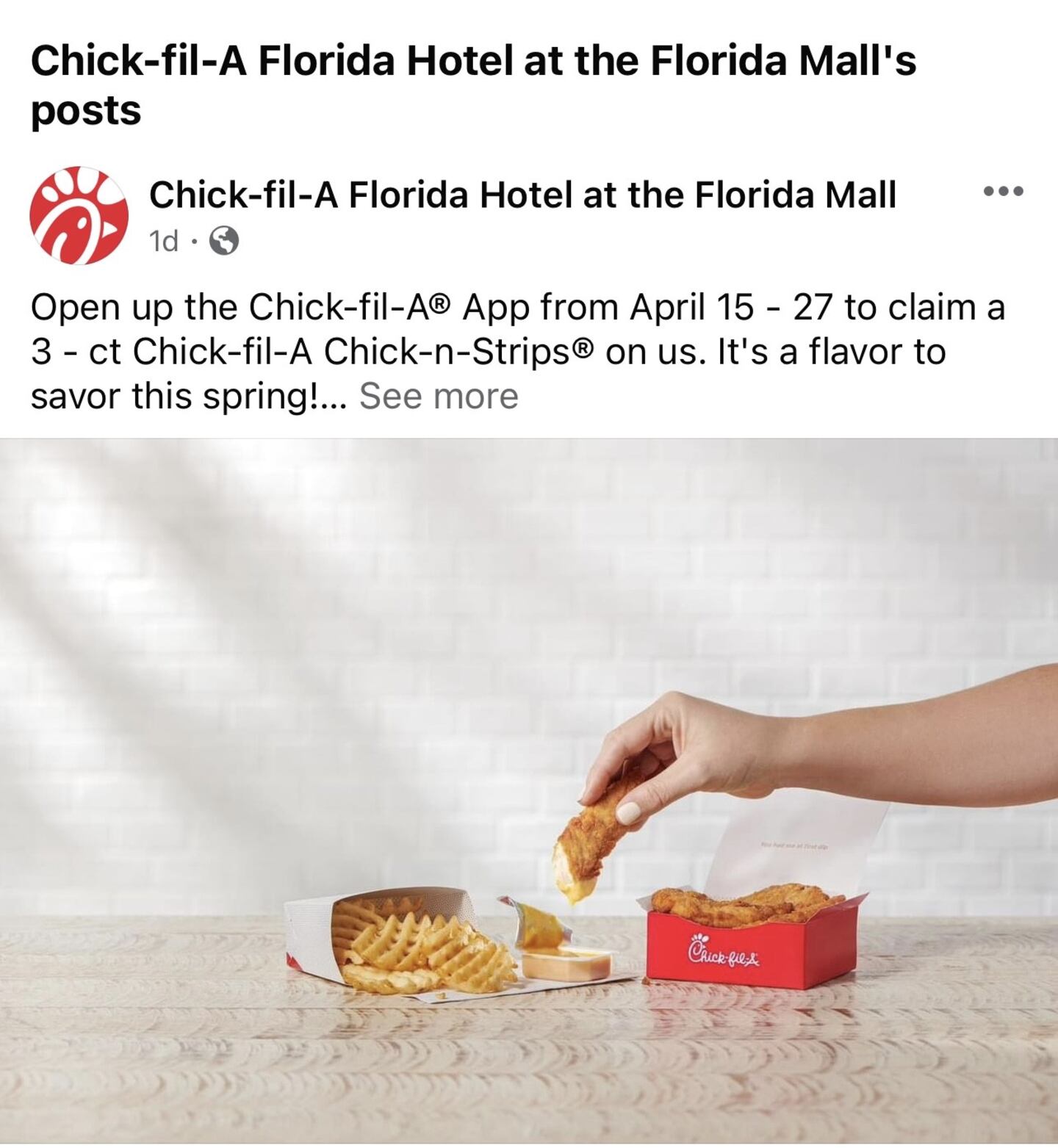Image resolution: width=1058 pixels, height=1148 pixels.
Task: Open the post's three-dot options menu
Action: click(1003, 192)
